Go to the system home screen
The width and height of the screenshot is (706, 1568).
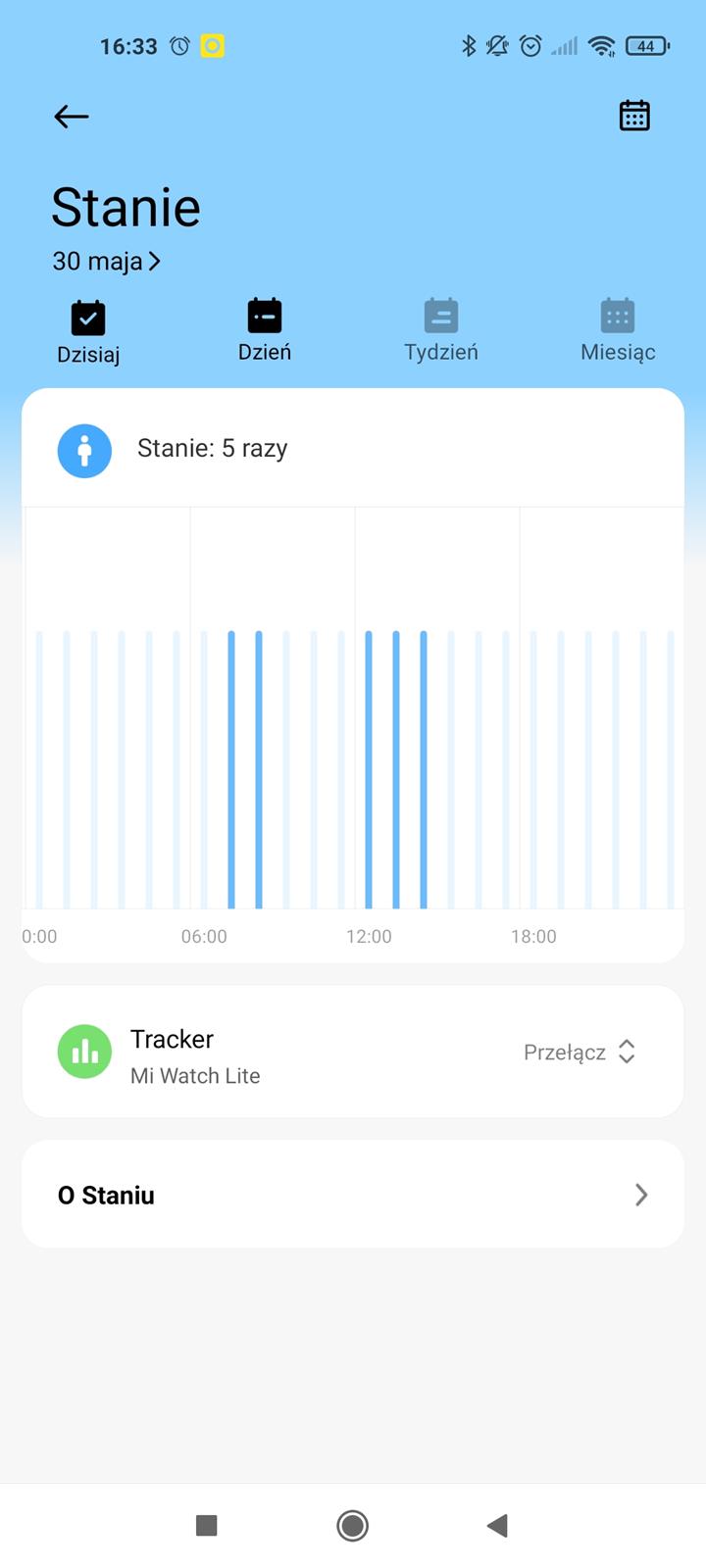[x=352, y=1525]
